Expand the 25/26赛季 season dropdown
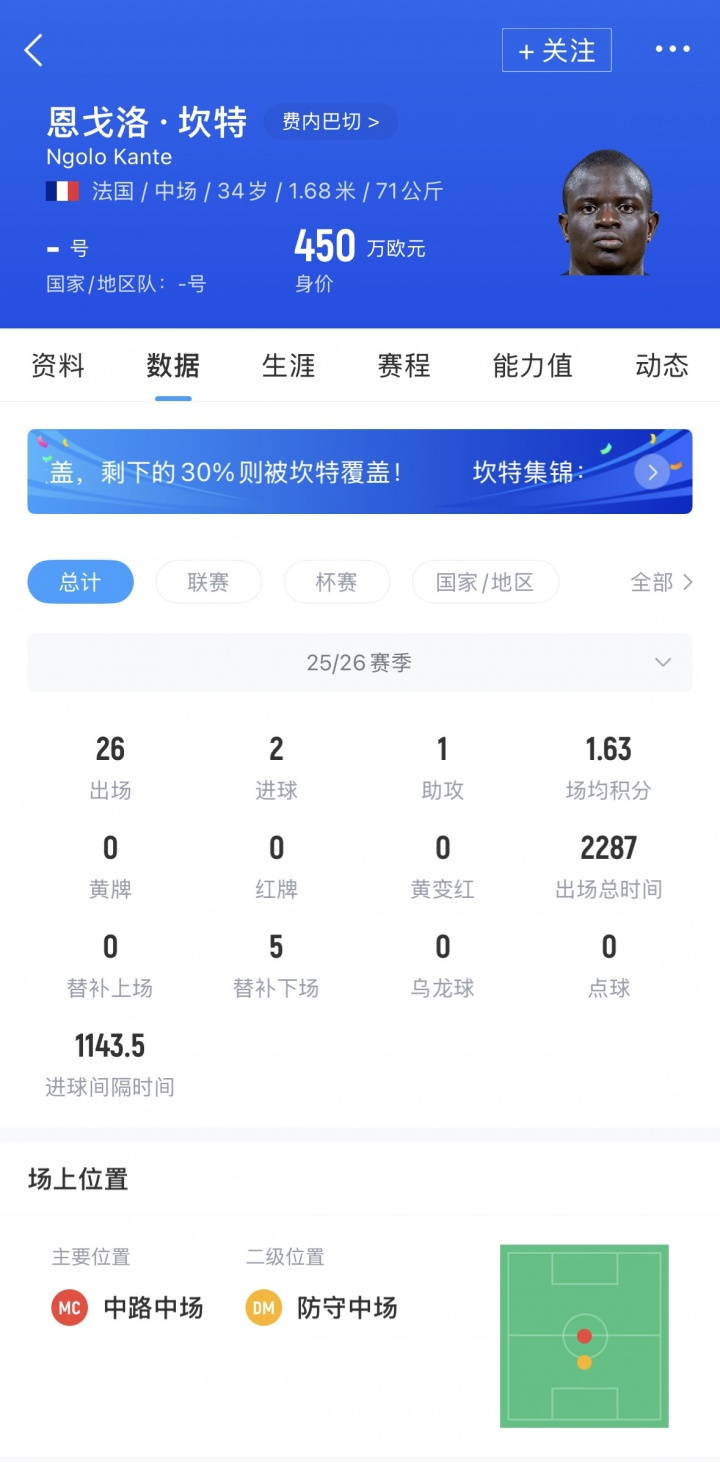Image resolution: width=720 pixels, height=1462 pixels. 360,662
